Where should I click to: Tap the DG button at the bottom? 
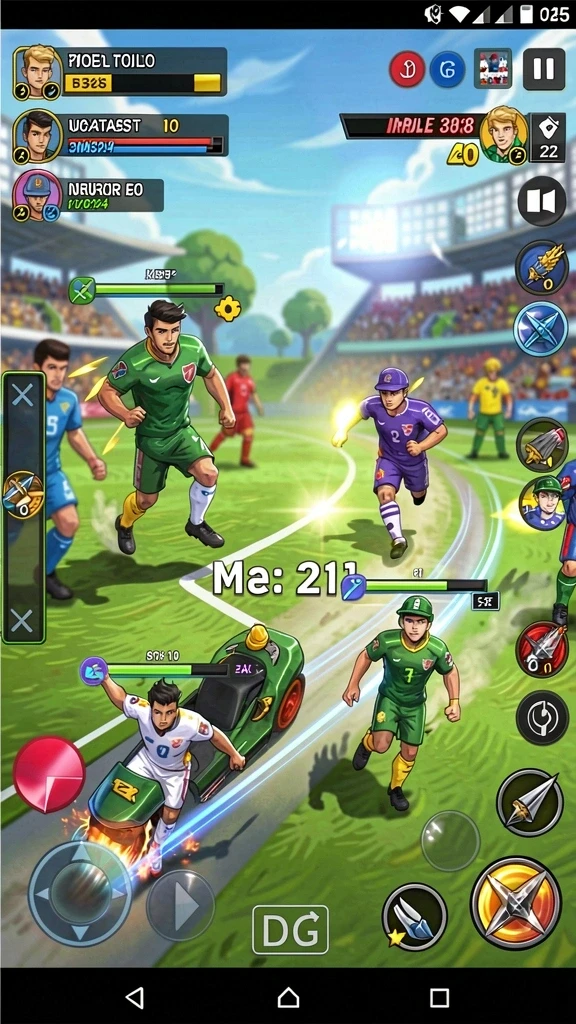tap(291, 929)
